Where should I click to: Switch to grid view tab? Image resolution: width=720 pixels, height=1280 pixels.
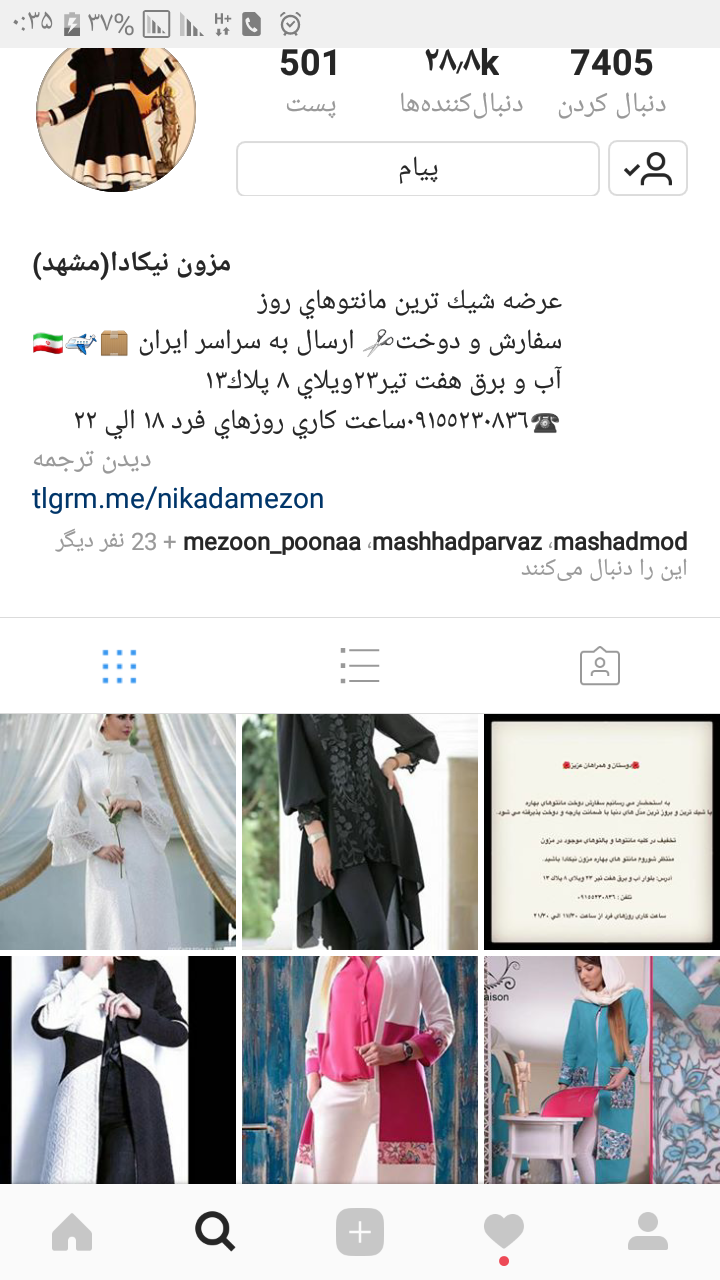119,666
